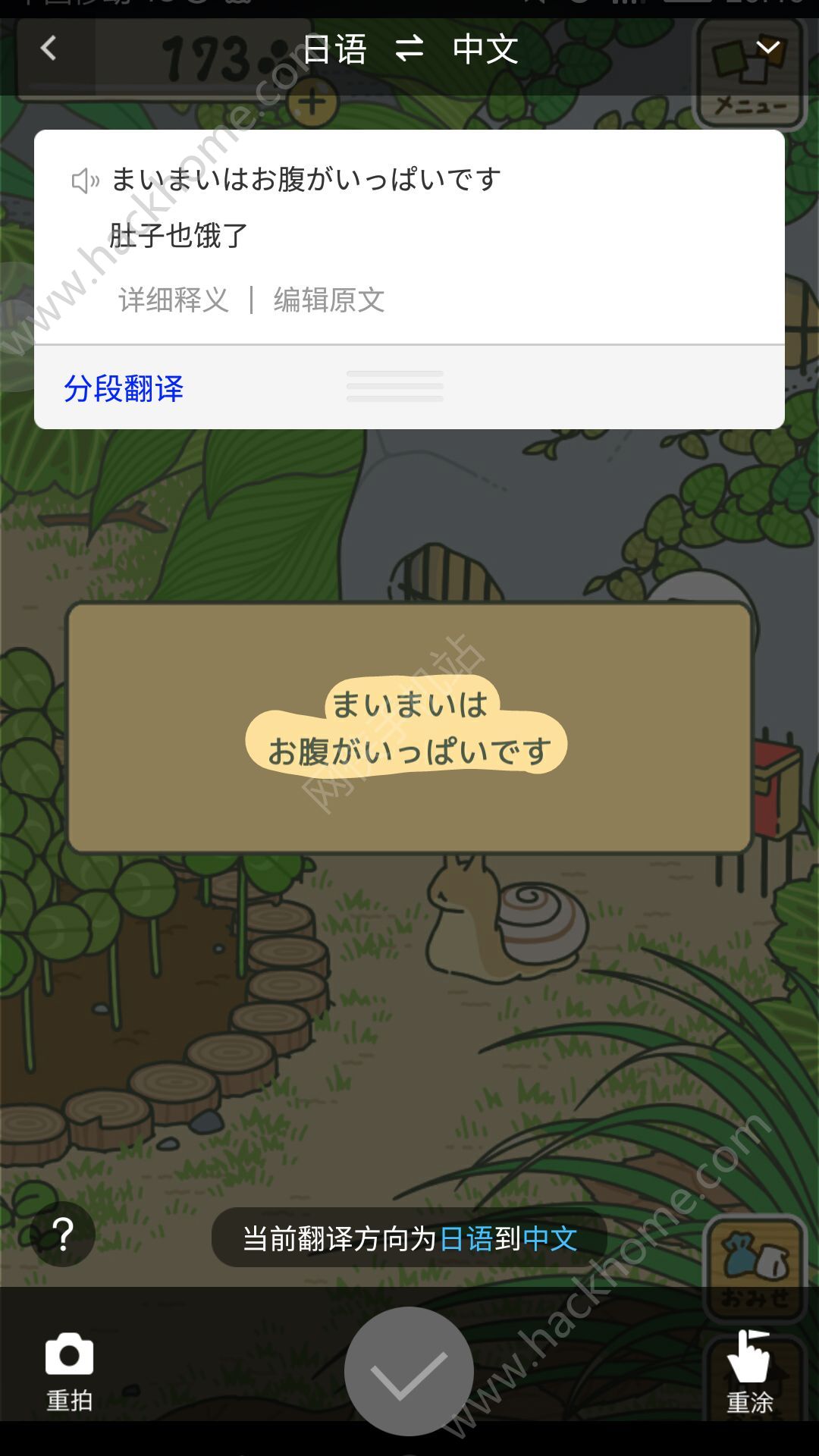Select 分段翻译 segmented translation
The image size is (819, 1456).
[124, 388]
